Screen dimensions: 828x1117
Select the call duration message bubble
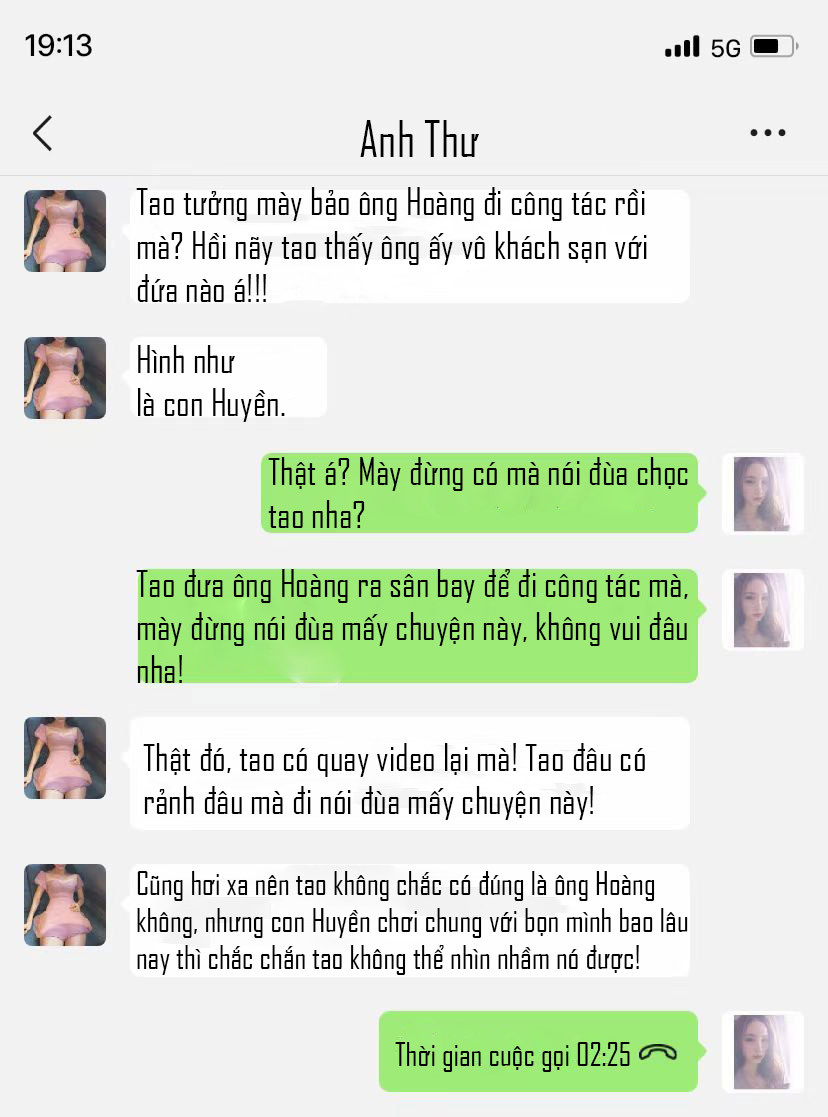pos(538,1052)
